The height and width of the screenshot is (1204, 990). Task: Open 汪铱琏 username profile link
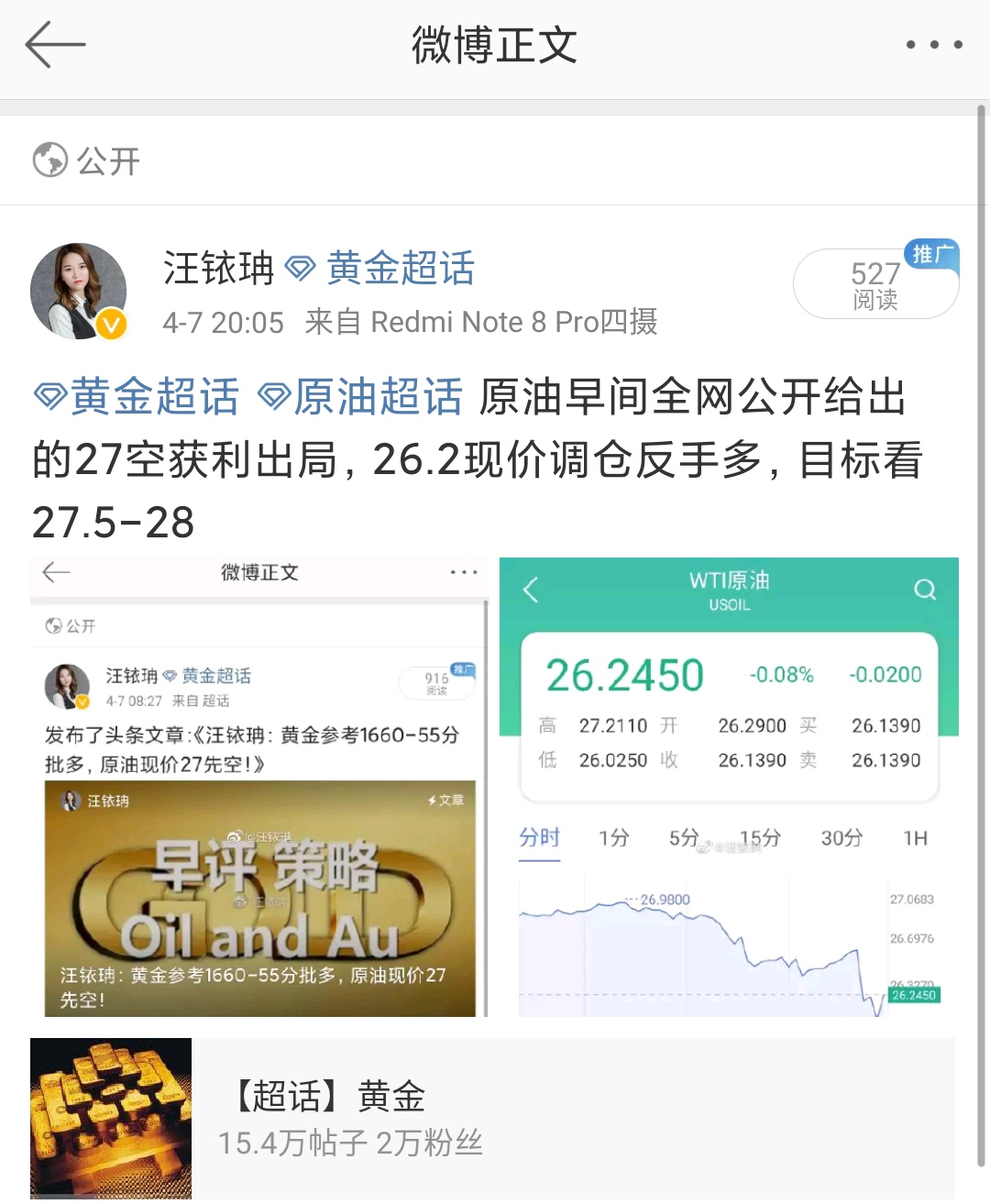218,269
